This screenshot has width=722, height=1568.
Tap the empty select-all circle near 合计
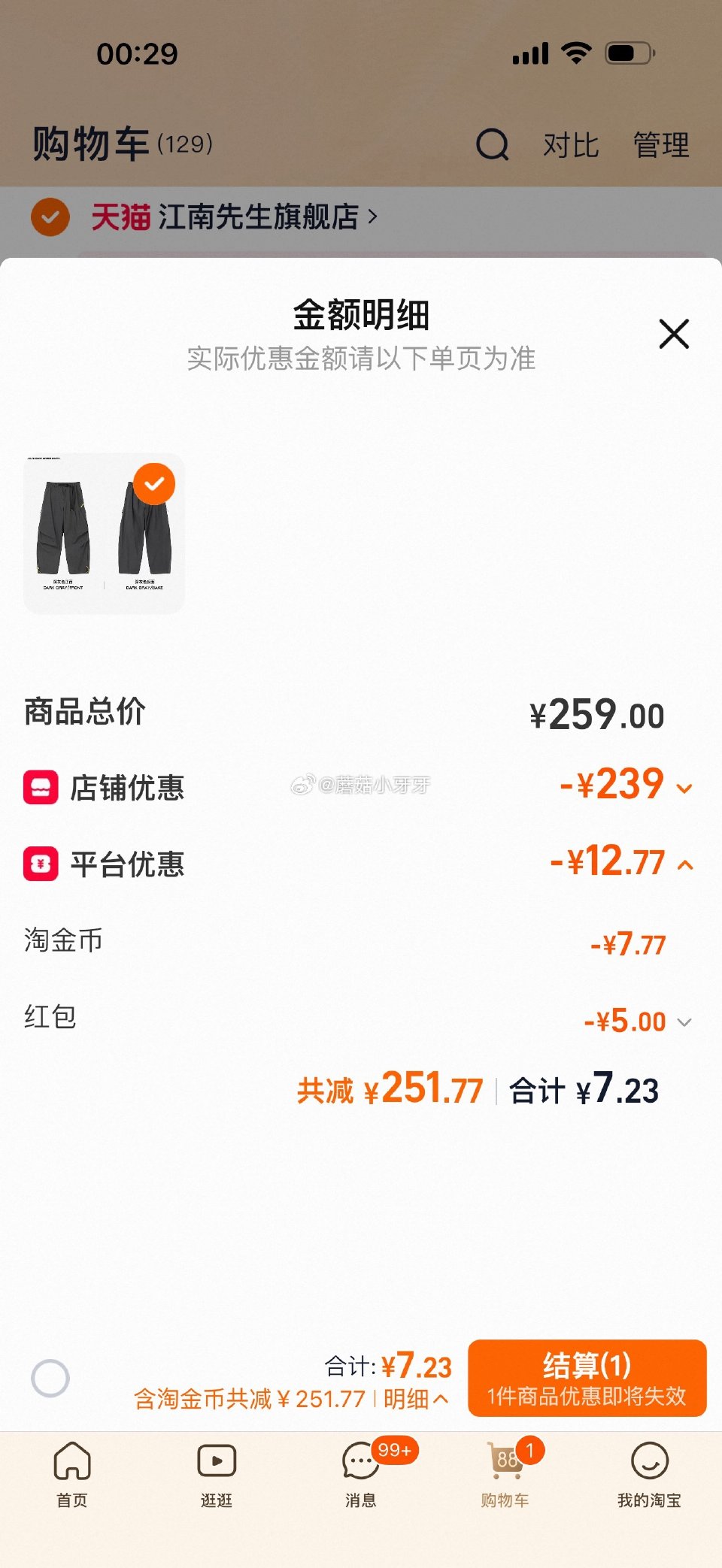coord(50,1378)
